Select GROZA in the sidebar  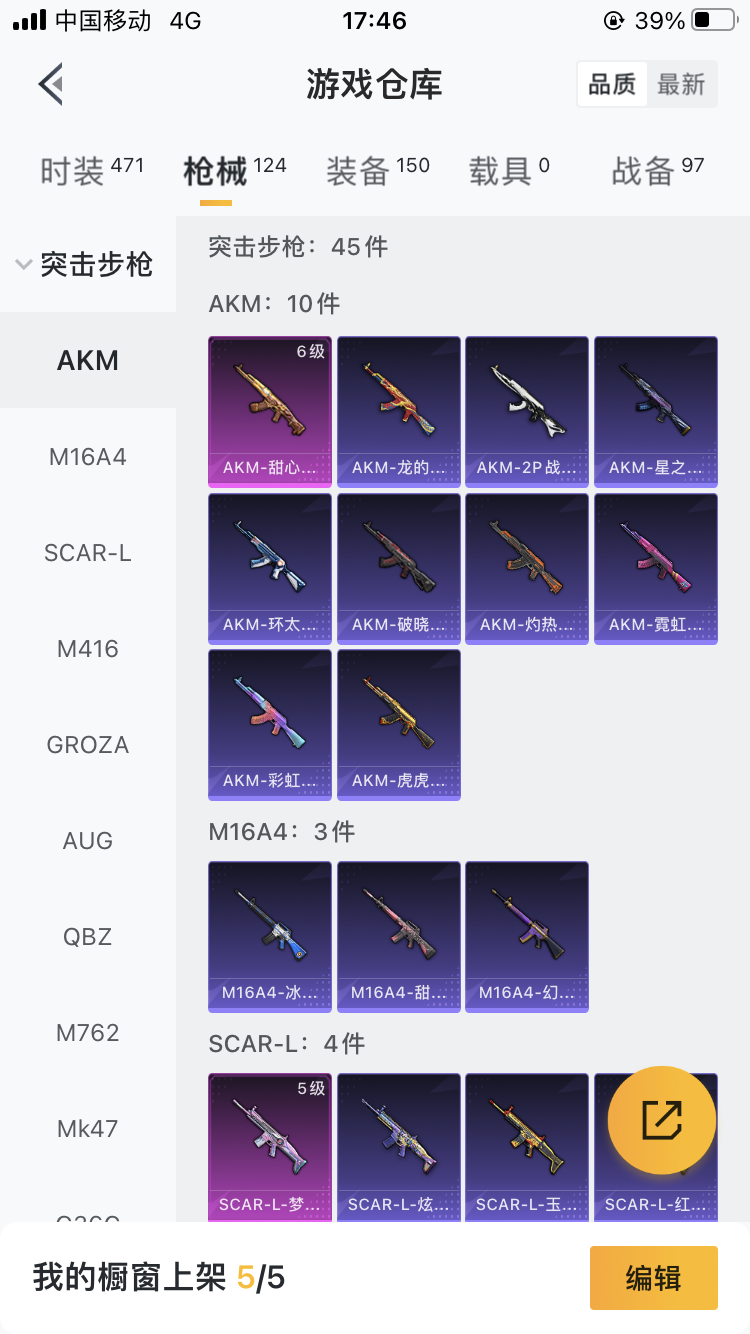pyautogui.click(x=88, y=745)
